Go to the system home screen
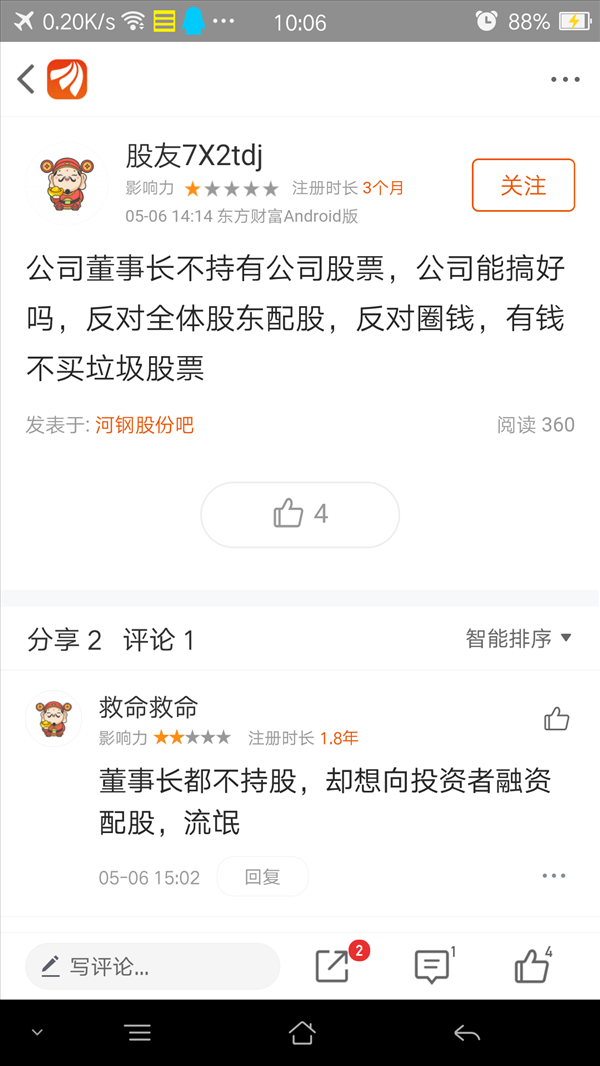600x1066 pixels. 302,1033
